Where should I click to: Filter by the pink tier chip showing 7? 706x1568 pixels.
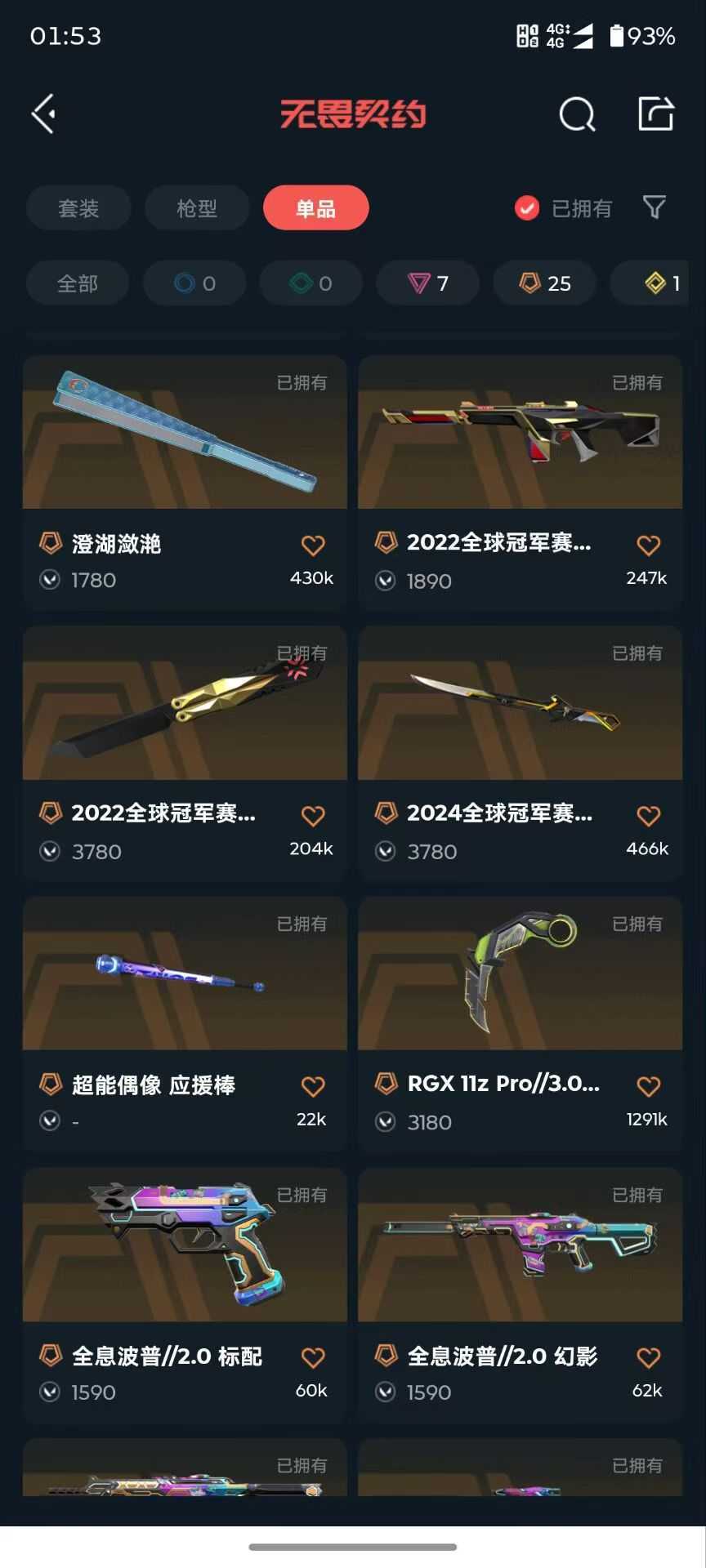pyautogui.click(x=427, y=283)
